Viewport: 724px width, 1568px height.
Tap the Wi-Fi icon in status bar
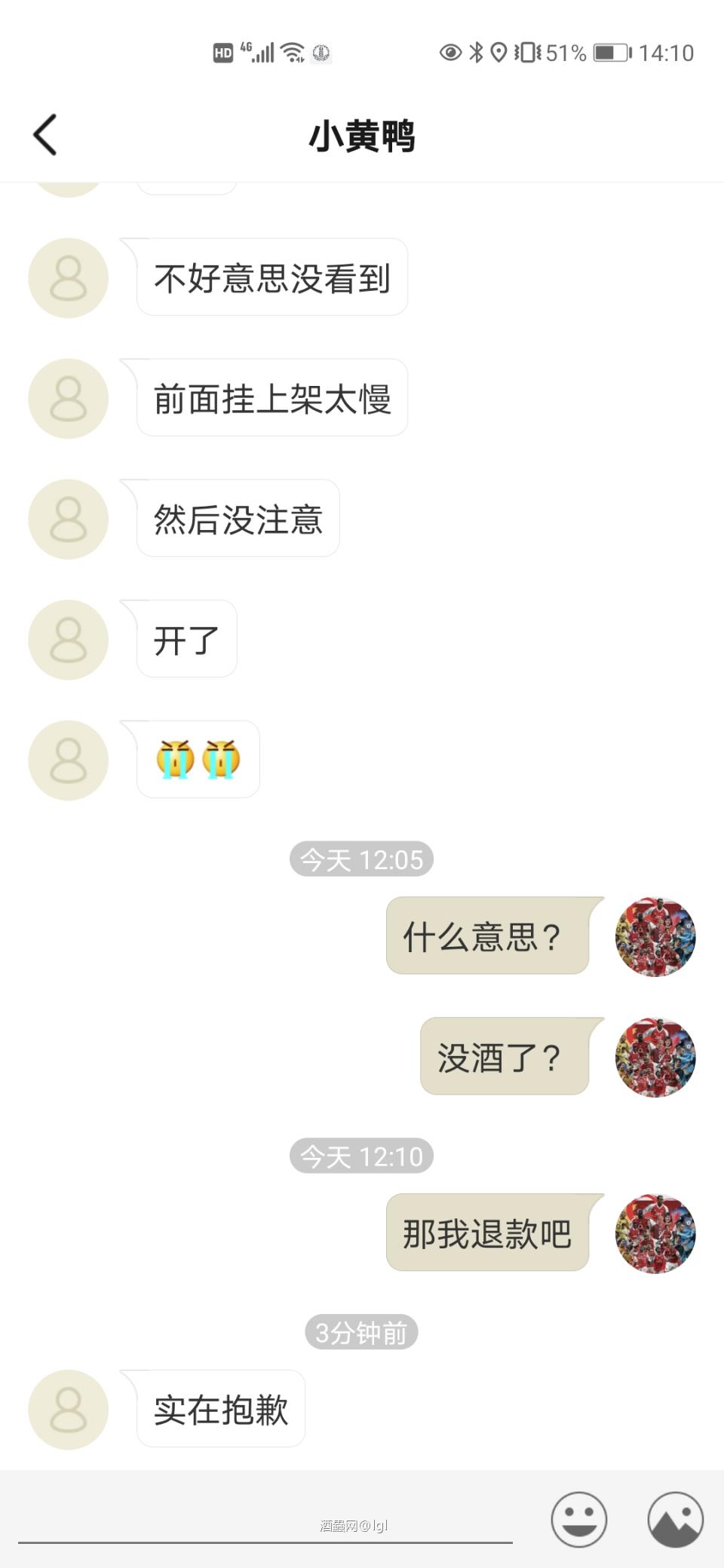[291, 53]
